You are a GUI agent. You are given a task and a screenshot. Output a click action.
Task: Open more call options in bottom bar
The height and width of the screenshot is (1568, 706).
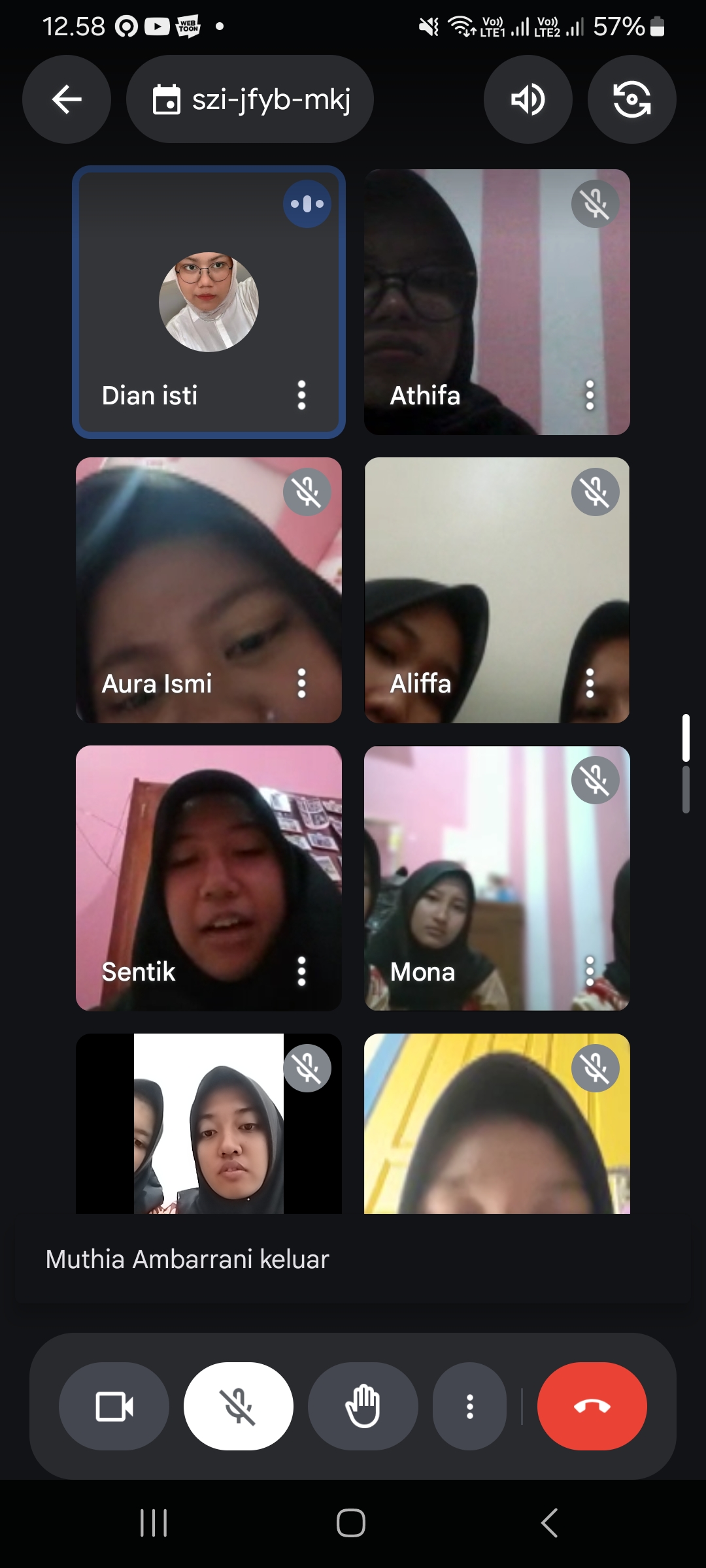tap(469, 1407)
